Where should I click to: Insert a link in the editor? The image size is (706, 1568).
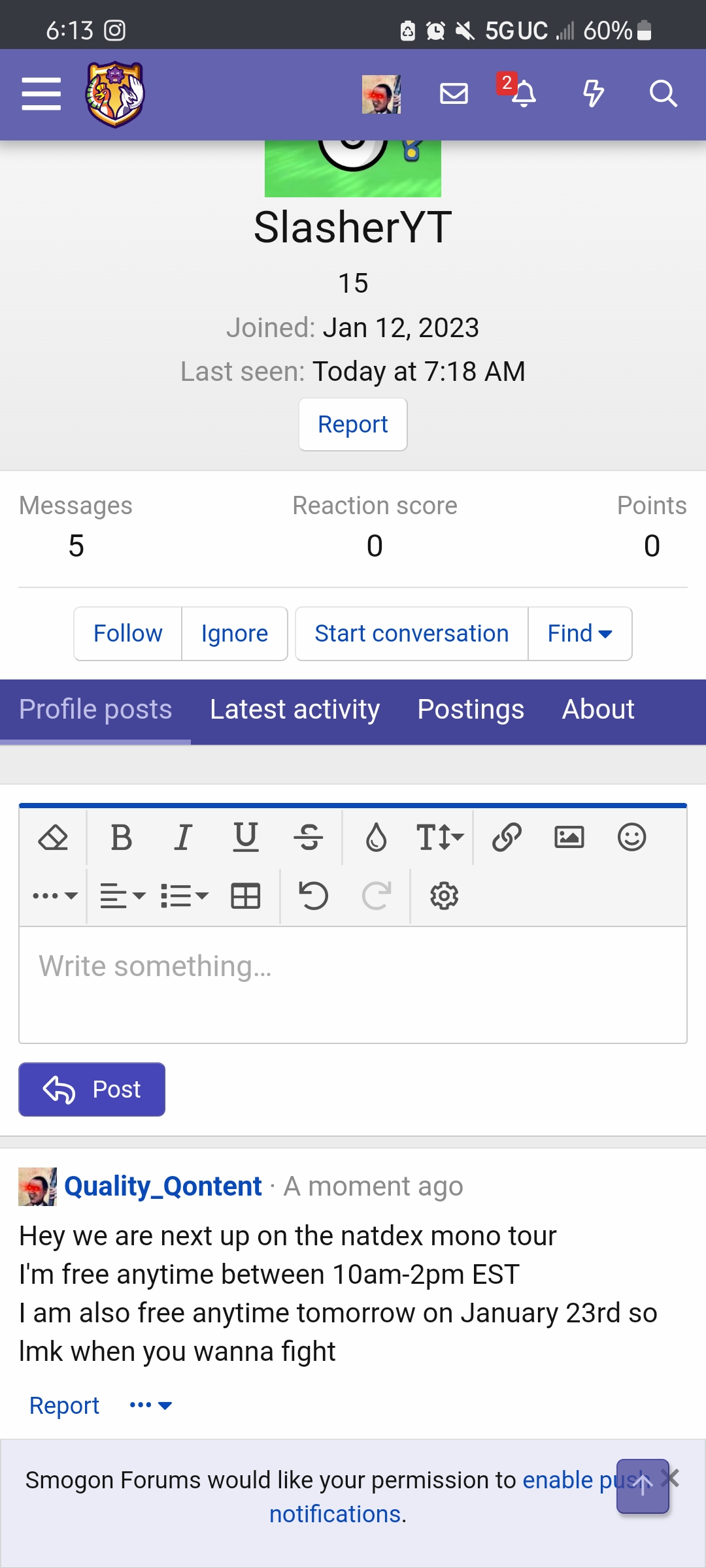pyautogui.click(x=507, y=838)
